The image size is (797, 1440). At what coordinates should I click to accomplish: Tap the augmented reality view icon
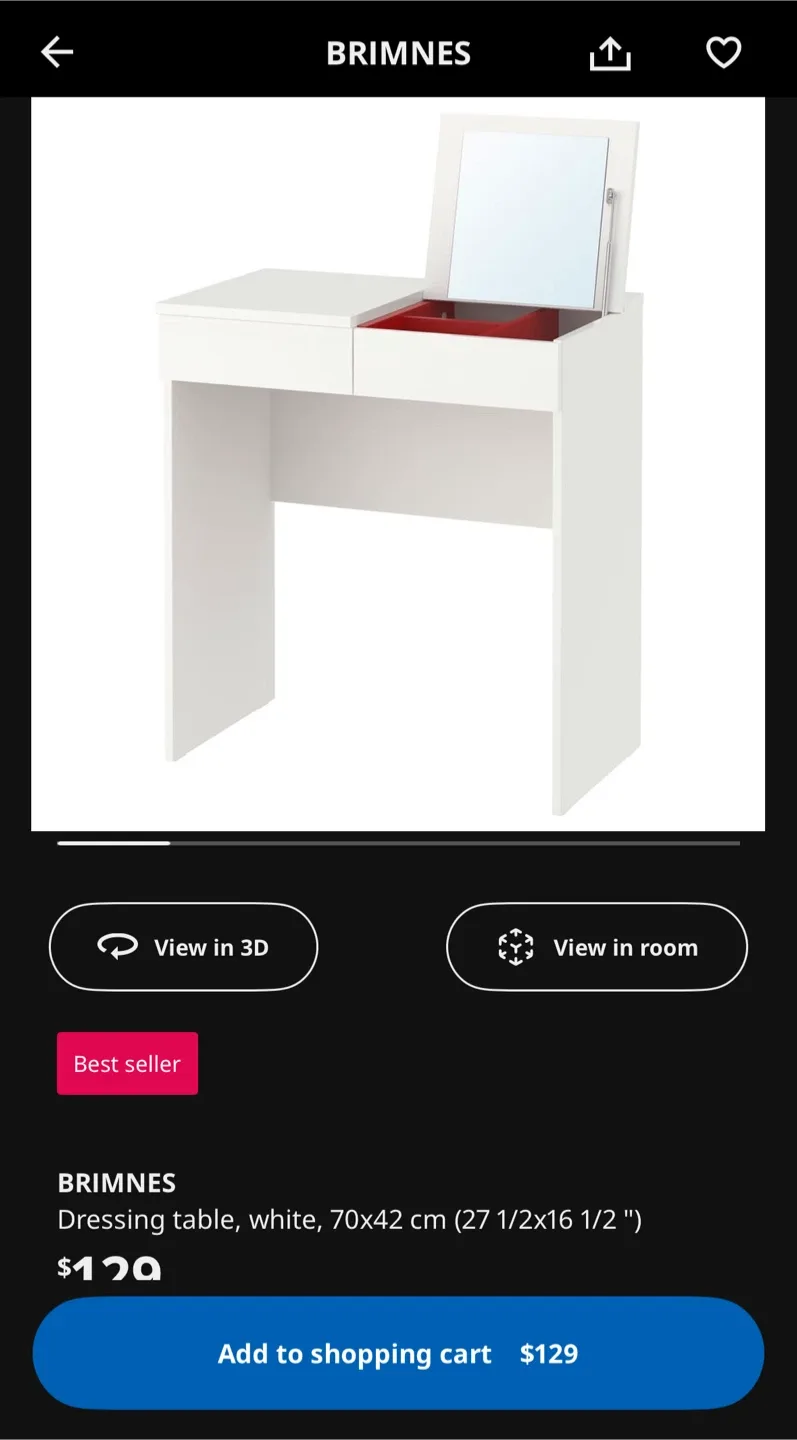point(515,946)
